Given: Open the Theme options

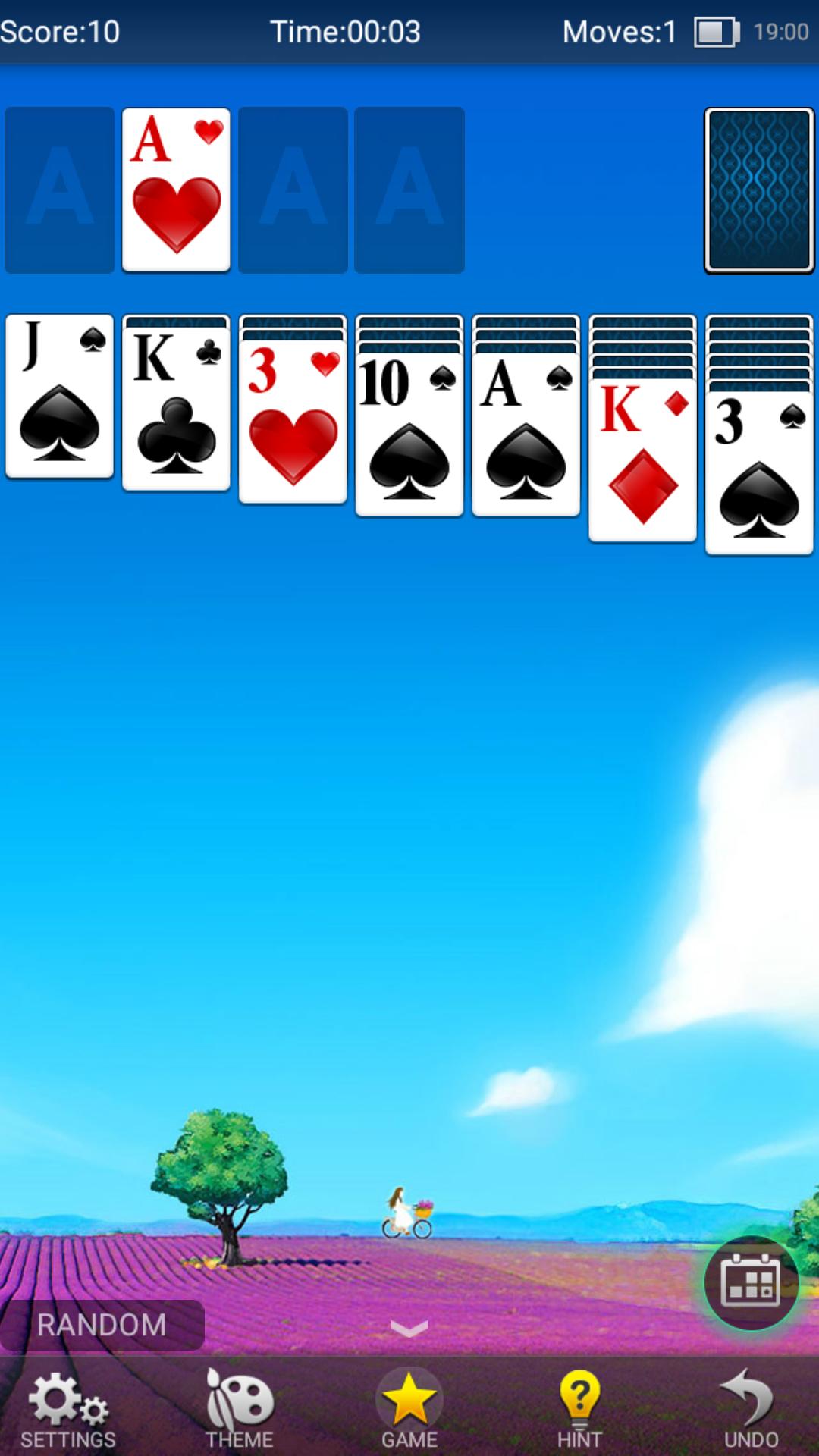Looking at the screenshot, I should [x=239, y=1408].
